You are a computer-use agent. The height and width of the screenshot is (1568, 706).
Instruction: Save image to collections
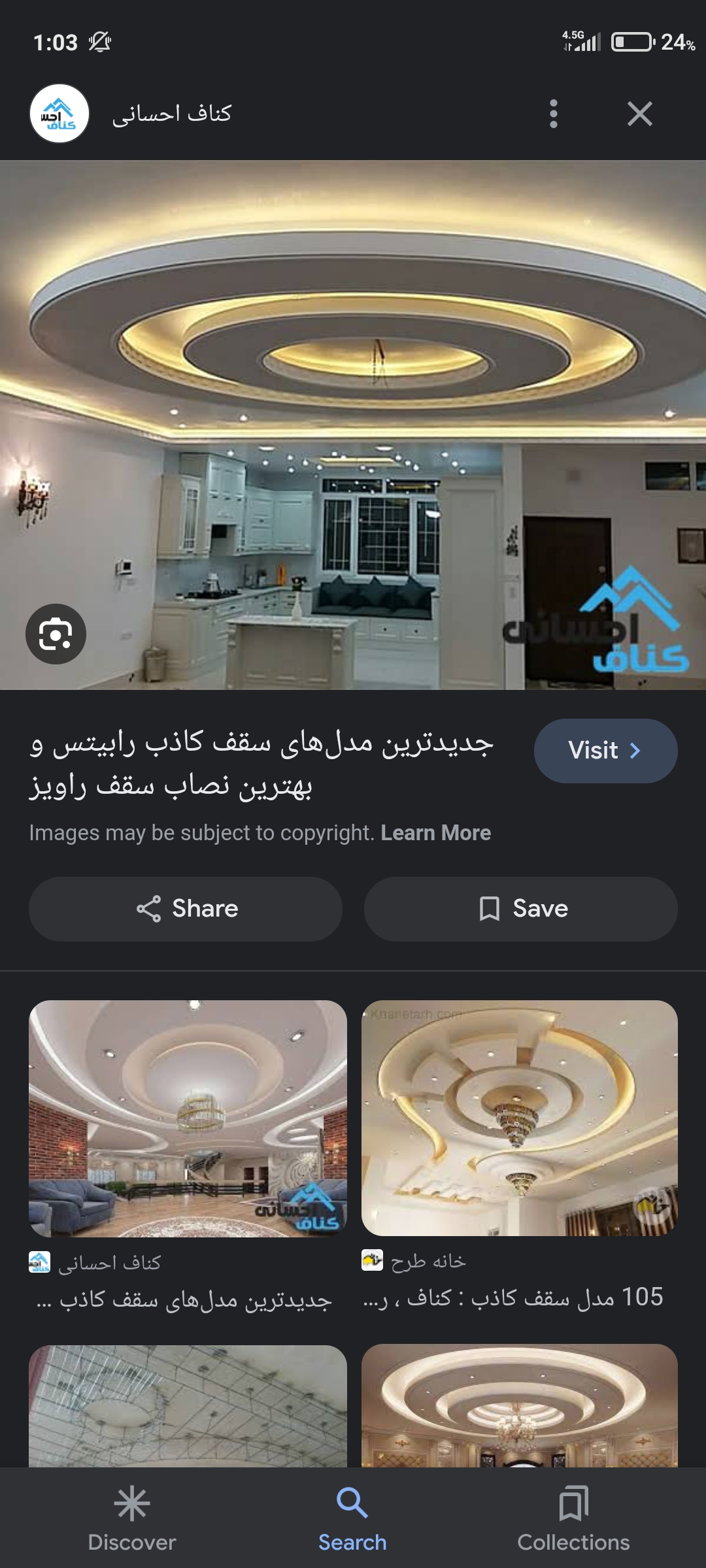(521, 909)
